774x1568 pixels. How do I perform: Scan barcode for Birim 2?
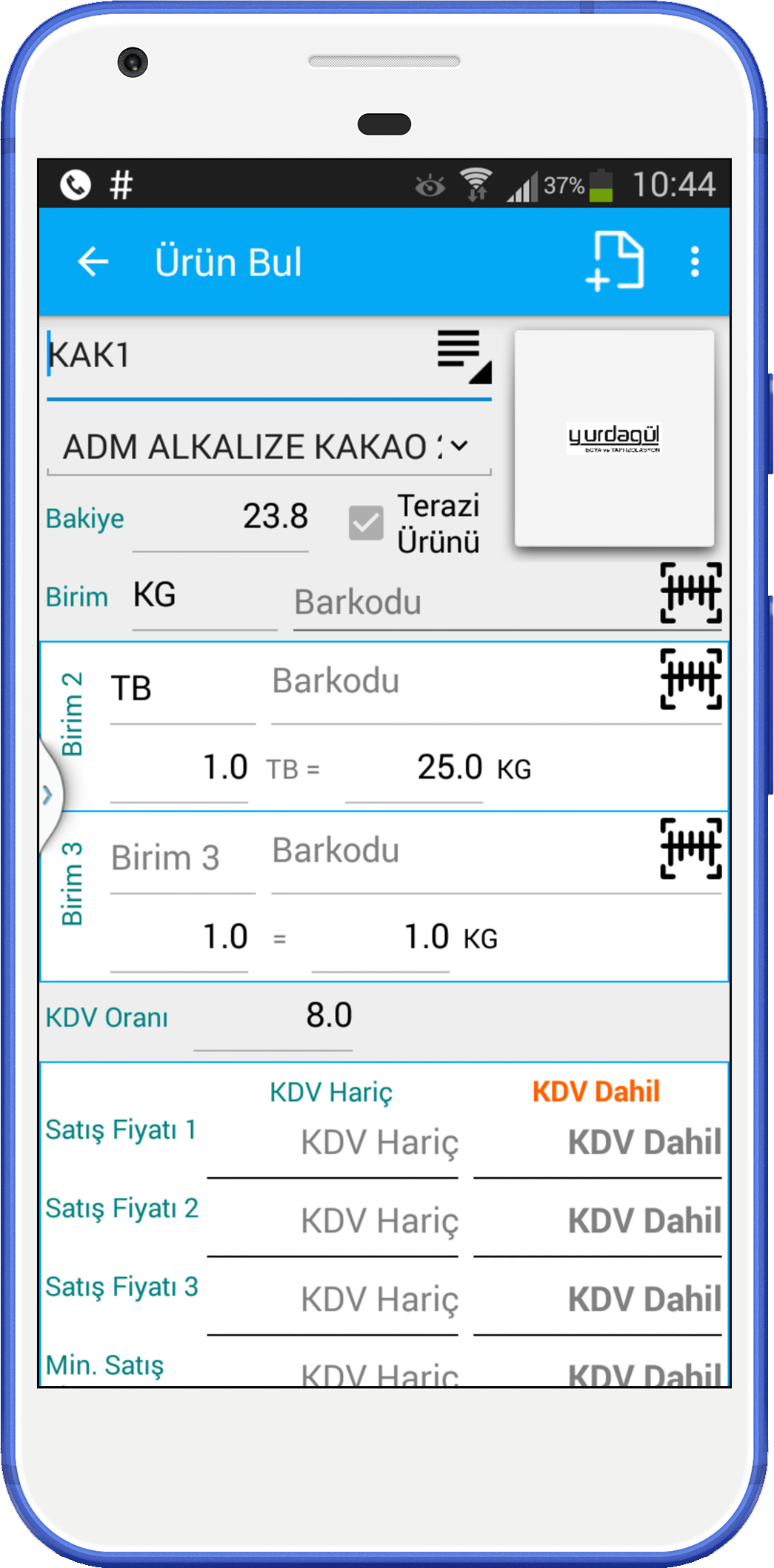pos(690,679)
